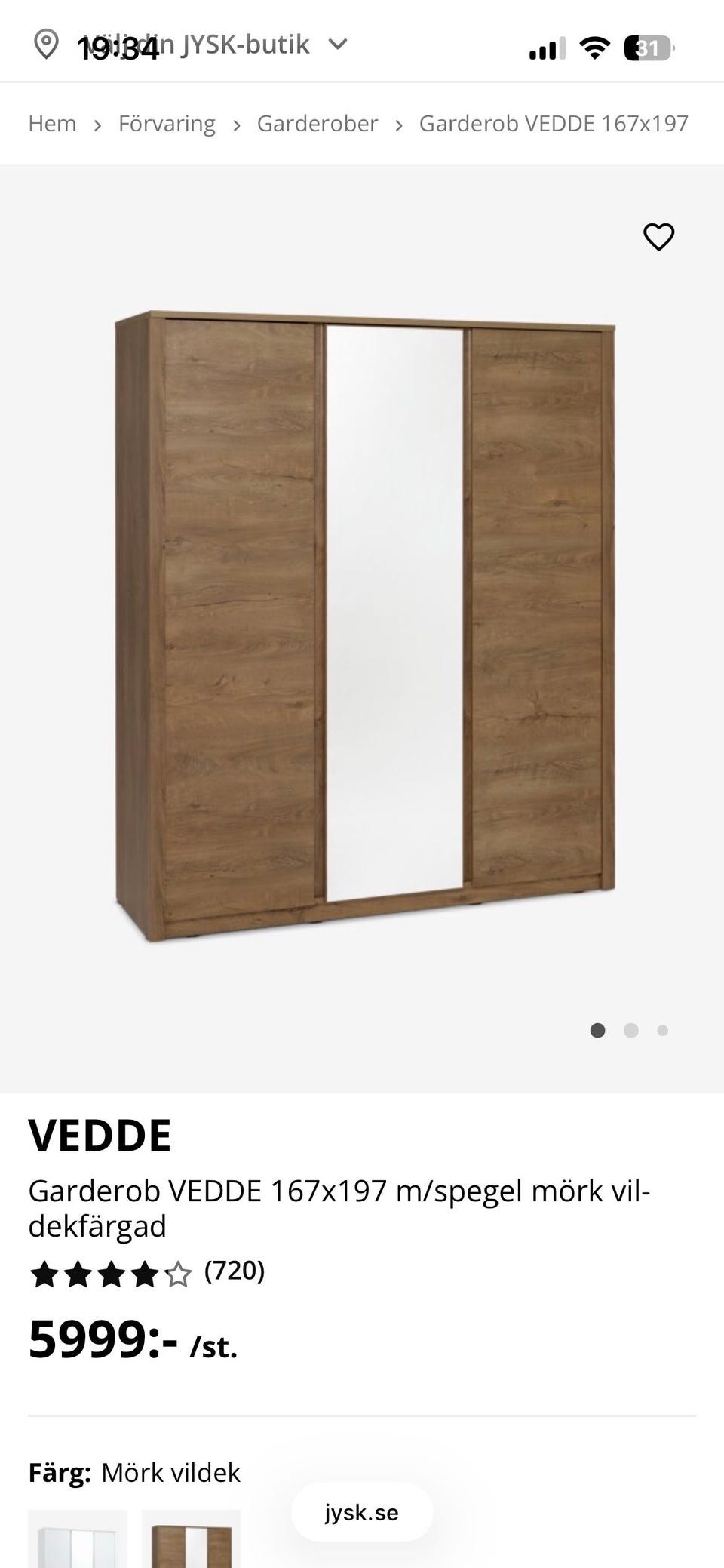Select the third carousel dot
724x1568 pixels.
click(x=663, y=1030)
